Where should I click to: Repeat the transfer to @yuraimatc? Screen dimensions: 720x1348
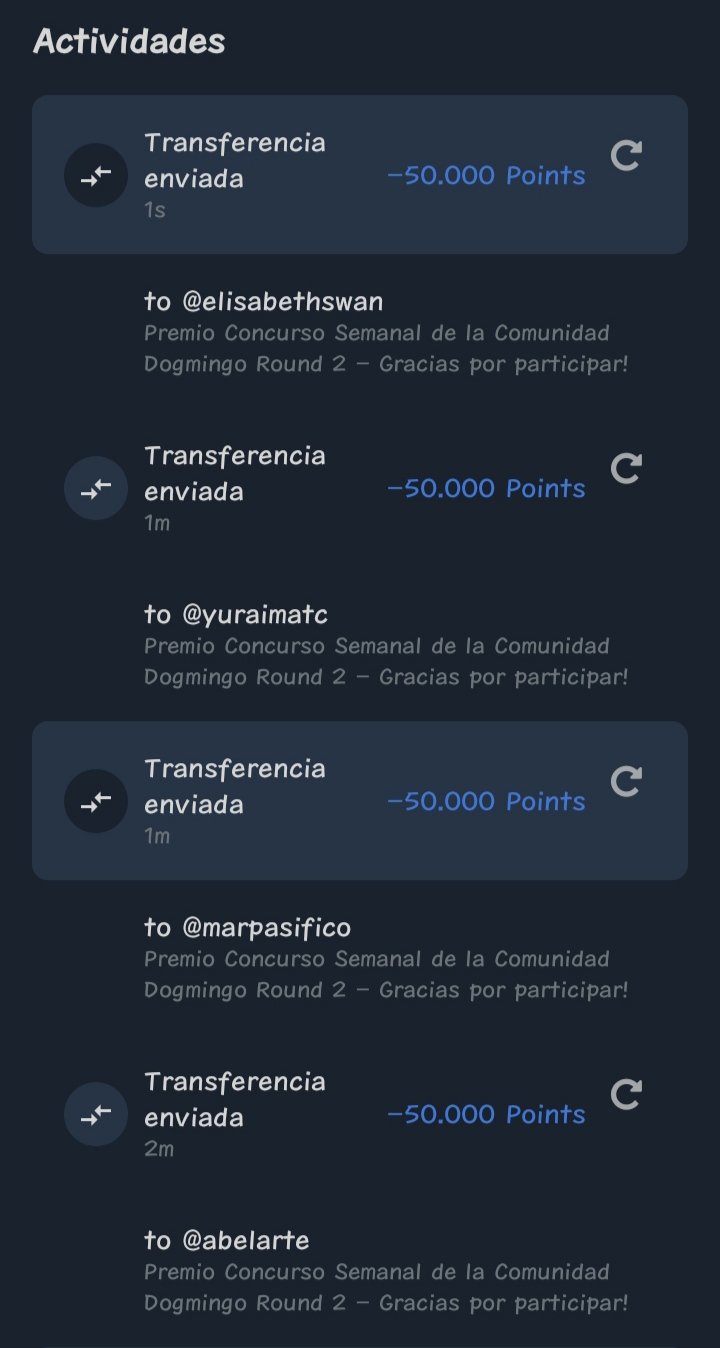click(626, 469)
